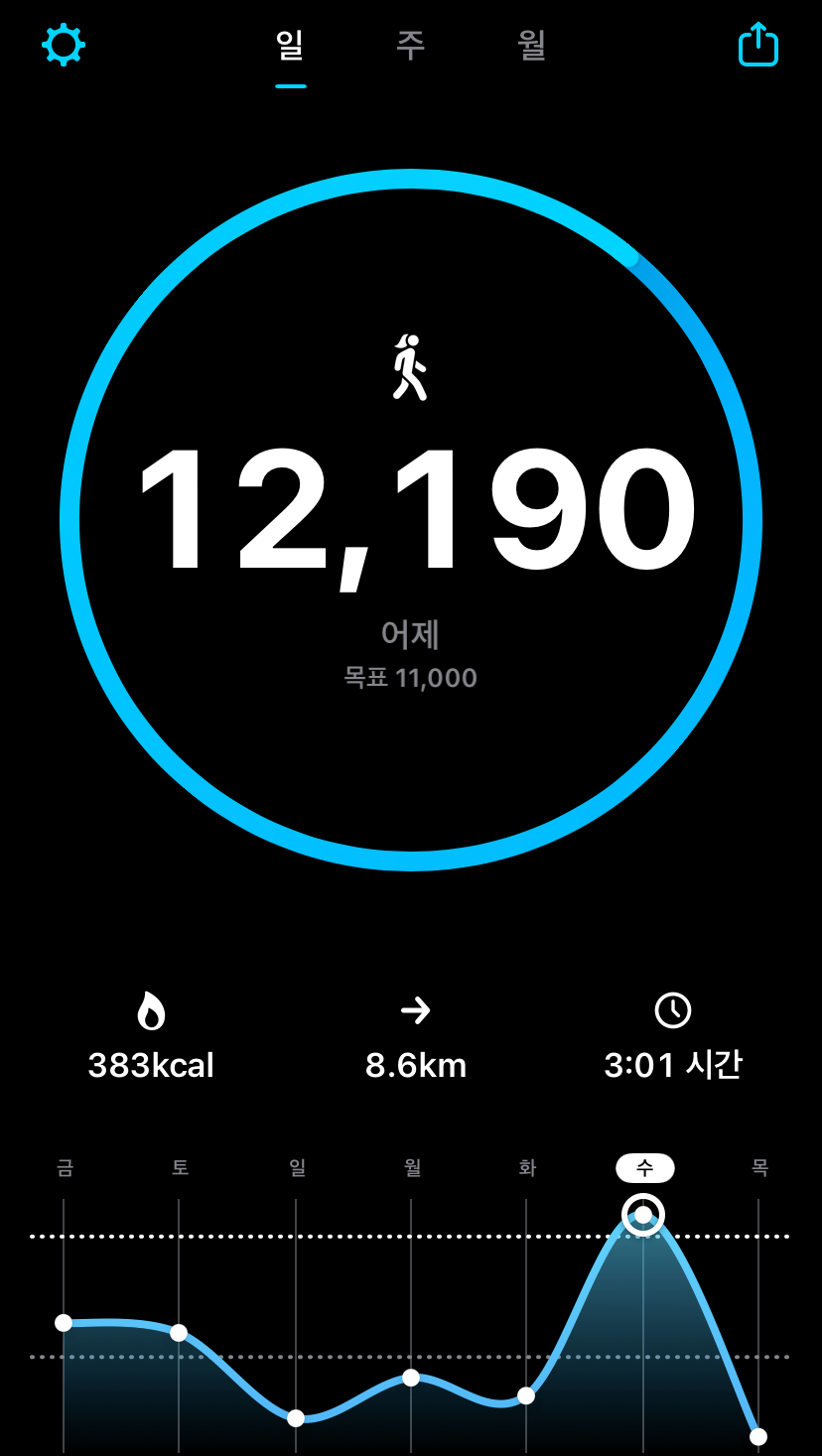Tap the highlighted 수 day marker
The height and width of the screenshot is (1456, 822).
[643, 1215]
